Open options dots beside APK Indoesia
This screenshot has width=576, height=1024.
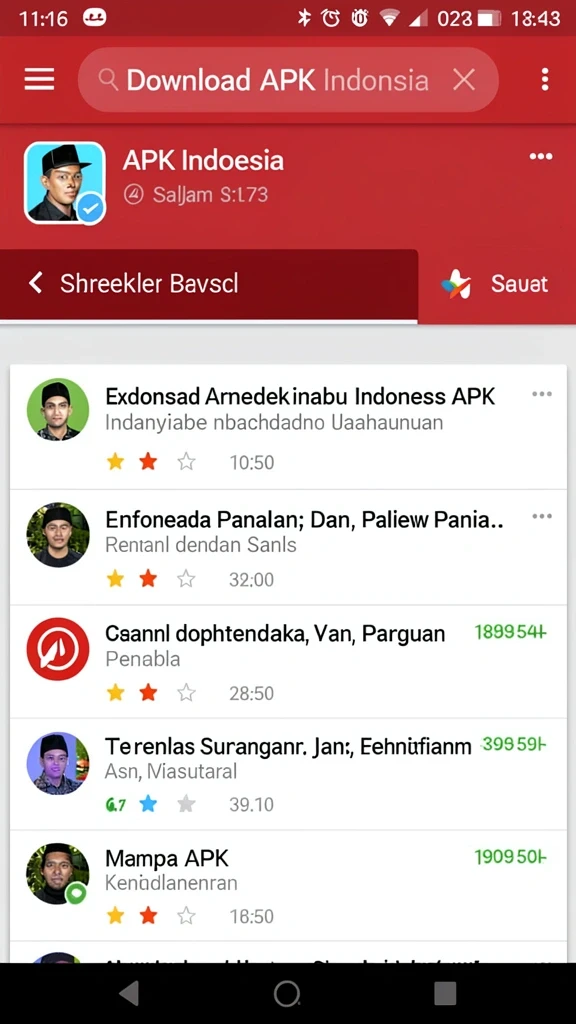pyautogui.click(x=541, y=157)
